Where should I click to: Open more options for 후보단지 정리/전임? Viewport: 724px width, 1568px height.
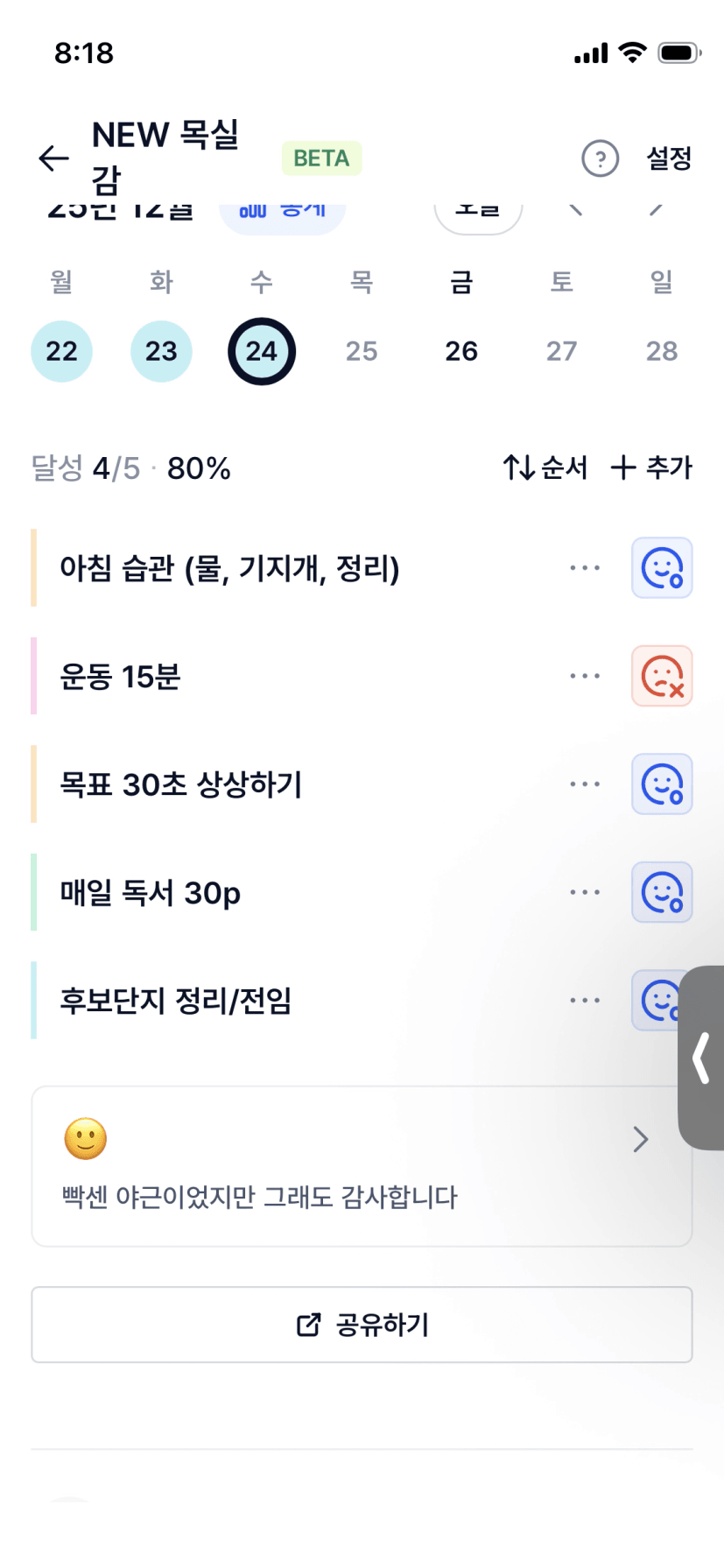point(584,1001)
